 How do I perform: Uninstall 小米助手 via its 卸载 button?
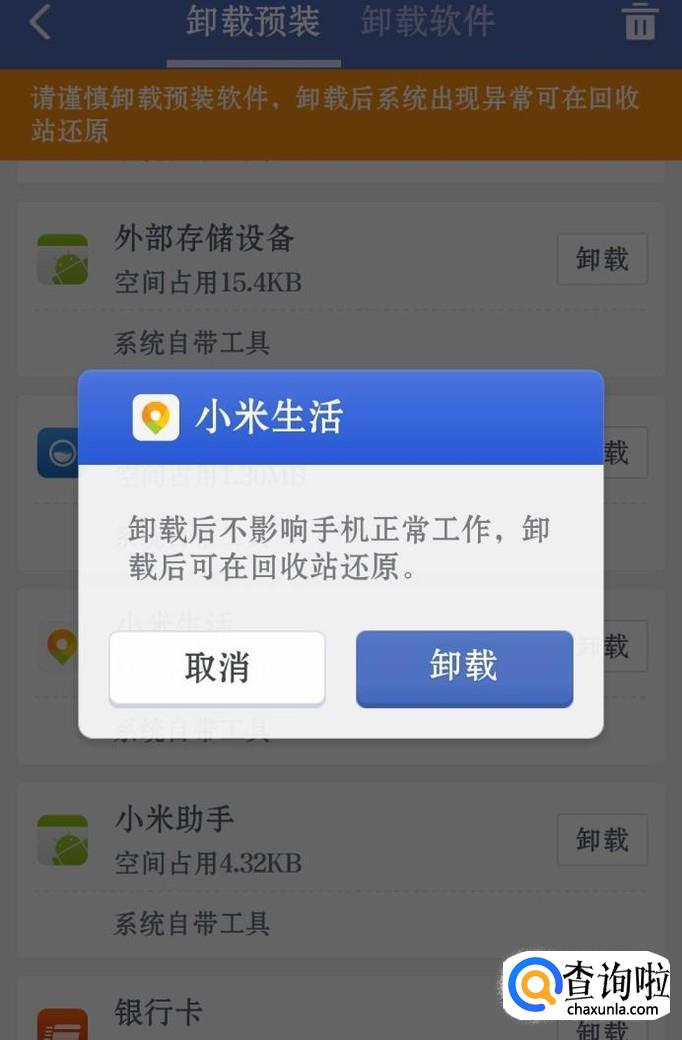click(602, 840)
